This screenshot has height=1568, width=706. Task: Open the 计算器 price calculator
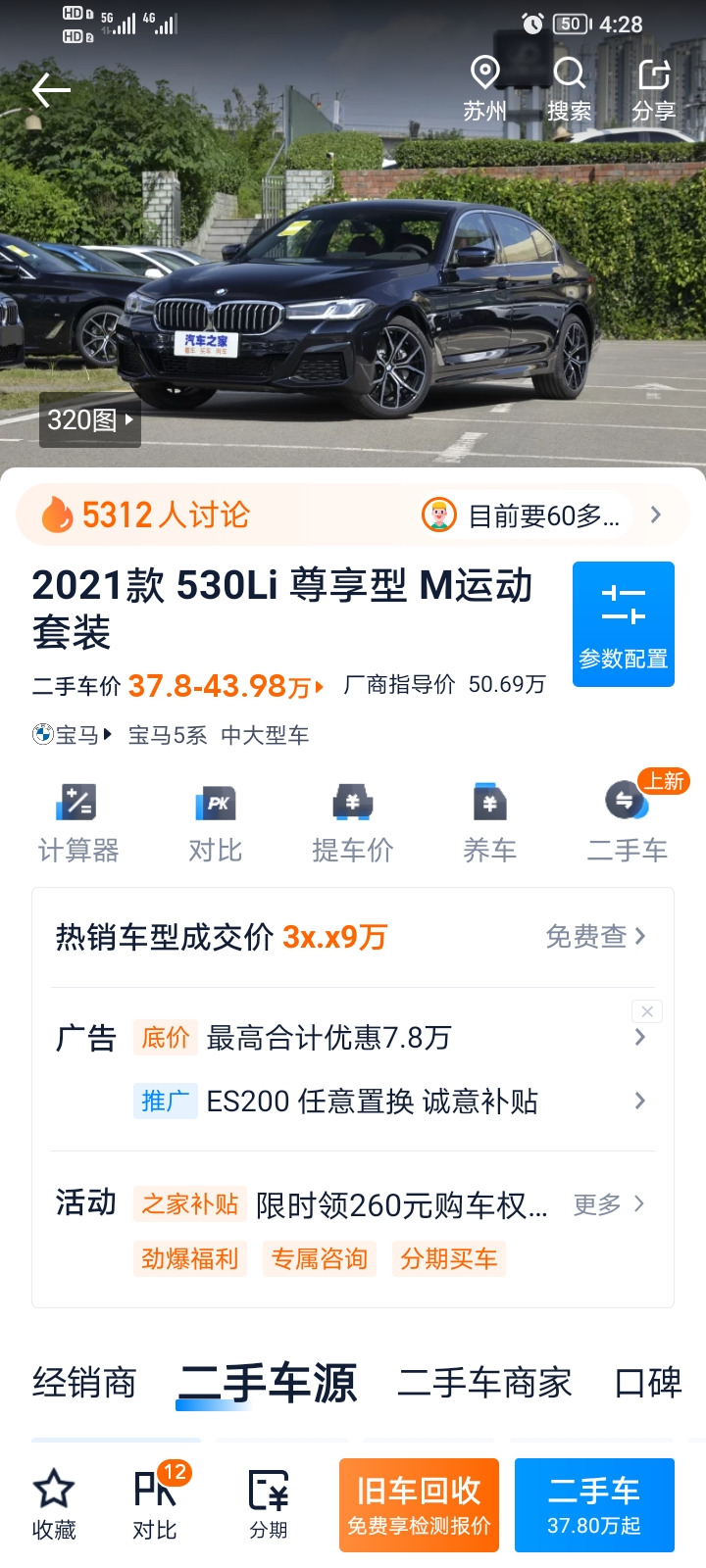tap(78, 823)
